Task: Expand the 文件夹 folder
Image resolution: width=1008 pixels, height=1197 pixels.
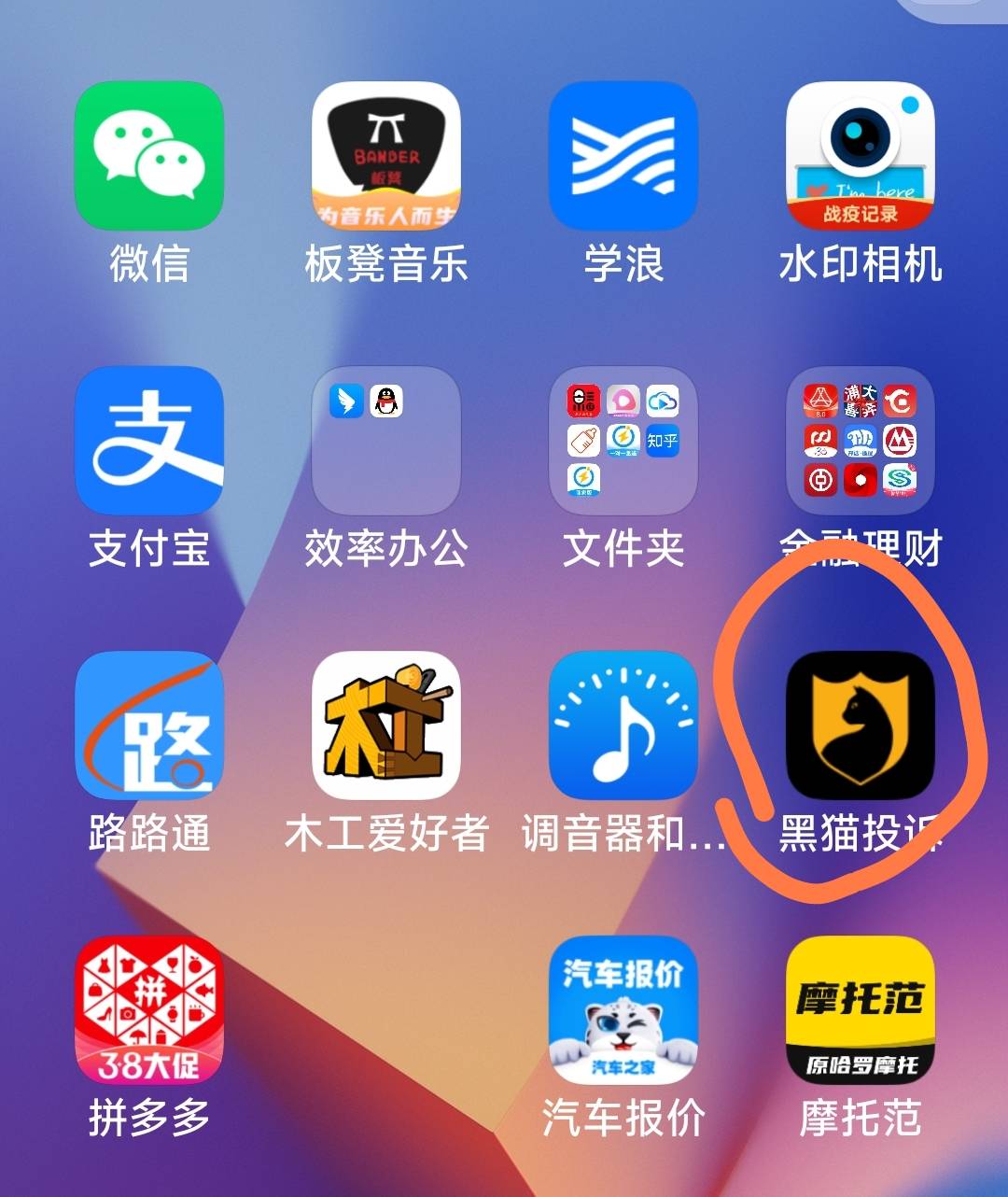Action: (x=623, y=441)
